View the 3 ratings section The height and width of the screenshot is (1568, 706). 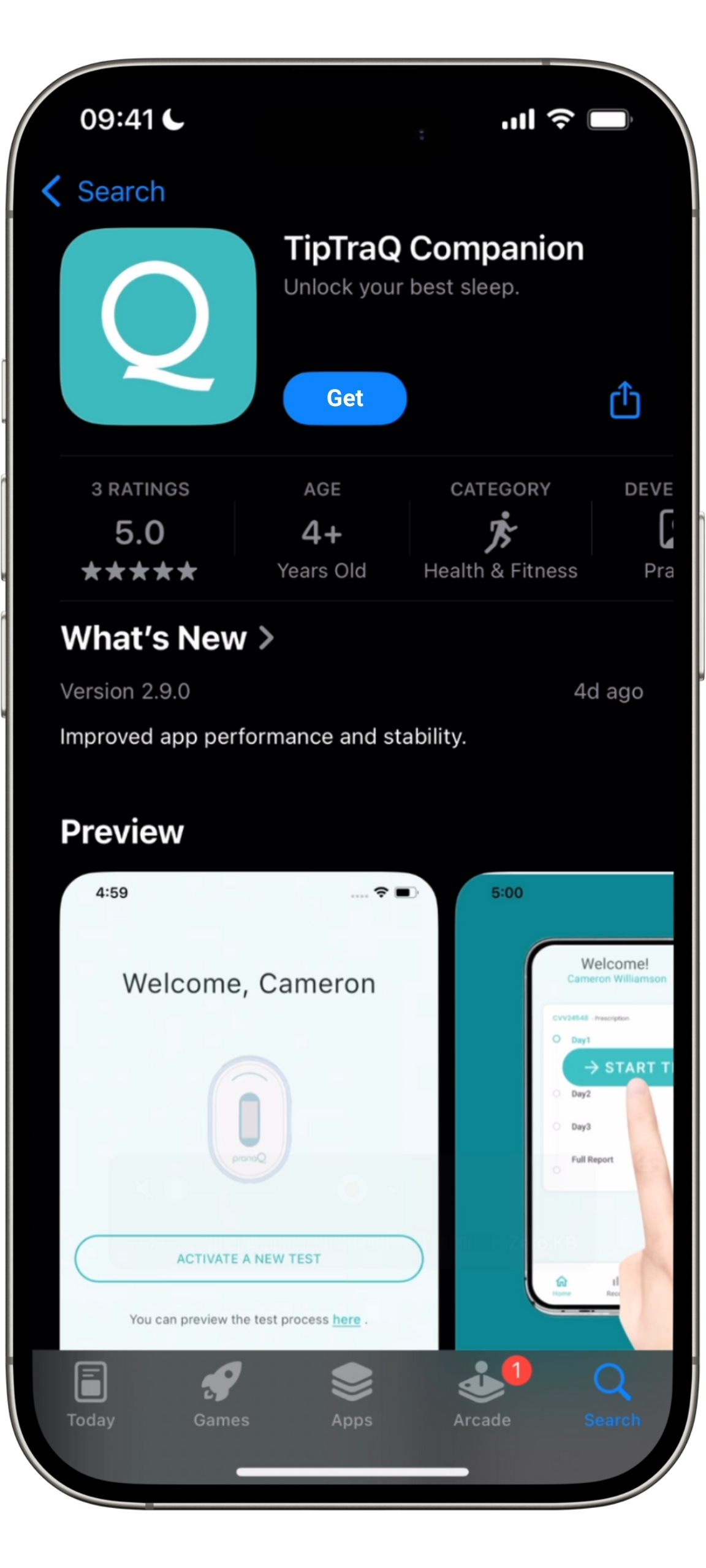coord(140,530)
